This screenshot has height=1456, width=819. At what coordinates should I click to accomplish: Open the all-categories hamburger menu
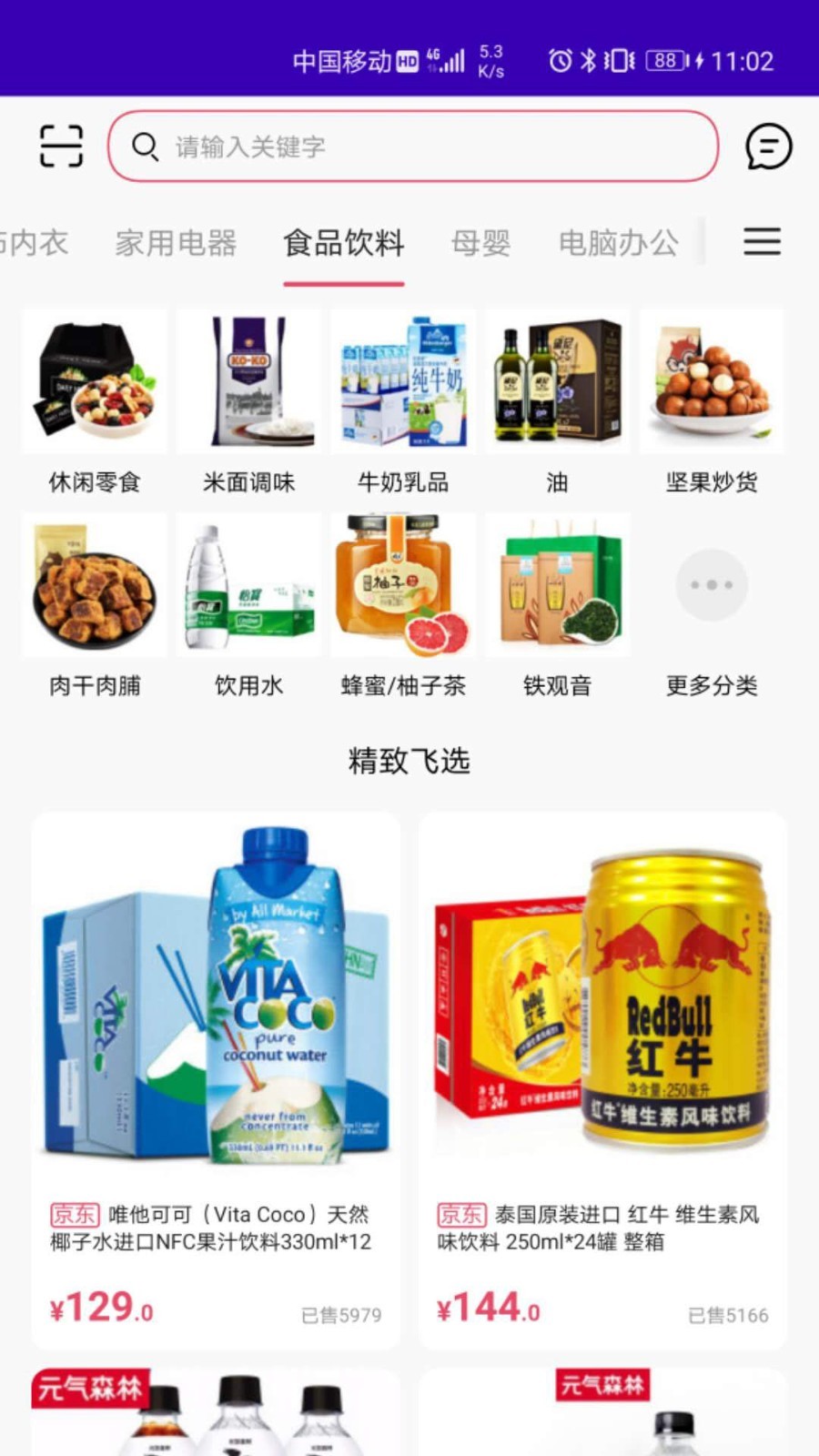pos(762,242)
